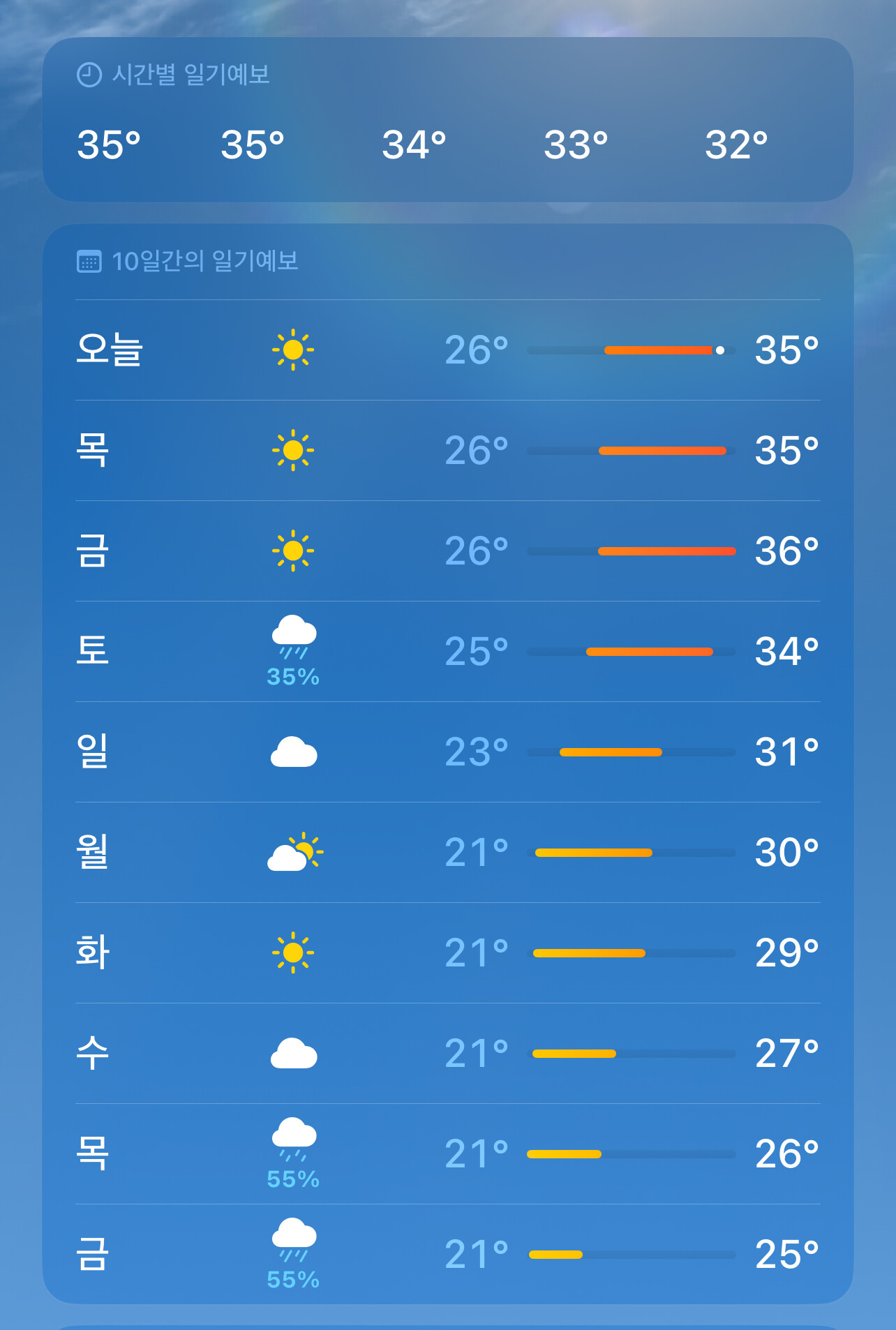View the 금 forecast with high 36°
The image size is (896, 1330).
coord(448,551)
